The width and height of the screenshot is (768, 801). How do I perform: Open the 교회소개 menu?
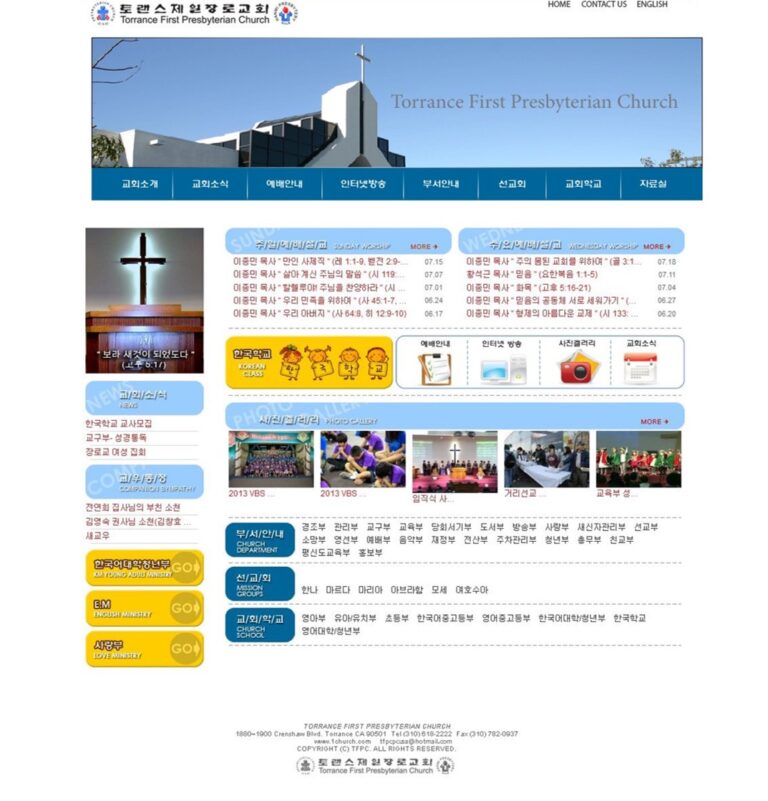139,184
